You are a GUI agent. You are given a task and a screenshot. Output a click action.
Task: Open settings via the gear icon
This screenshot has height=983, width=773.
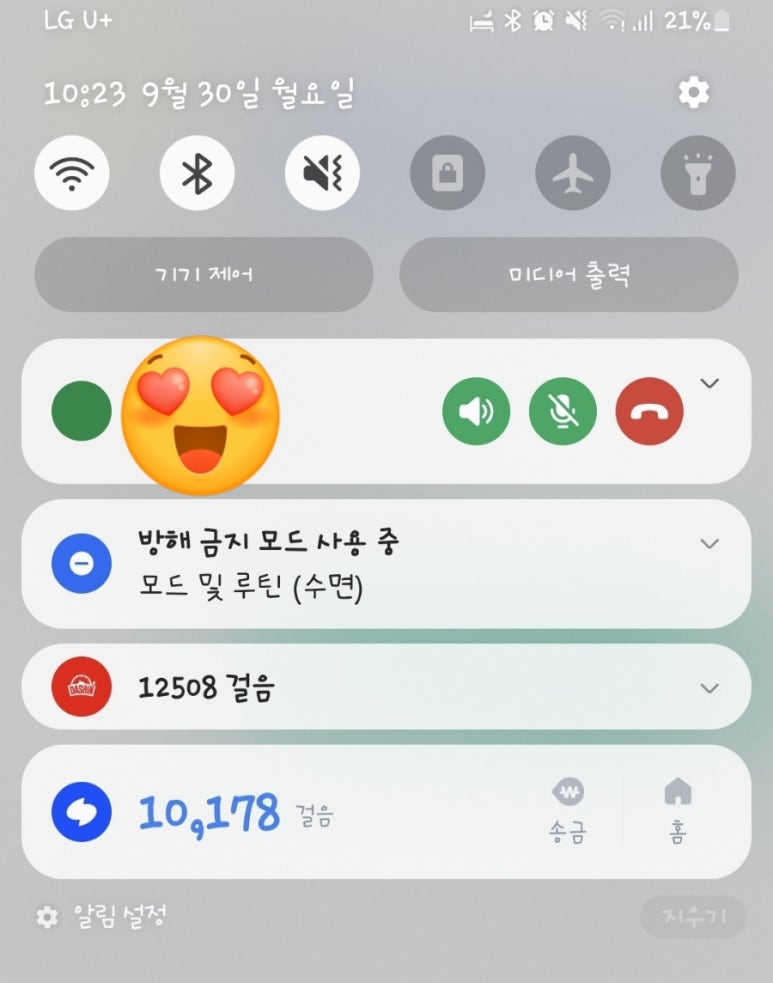pos(693,93)
